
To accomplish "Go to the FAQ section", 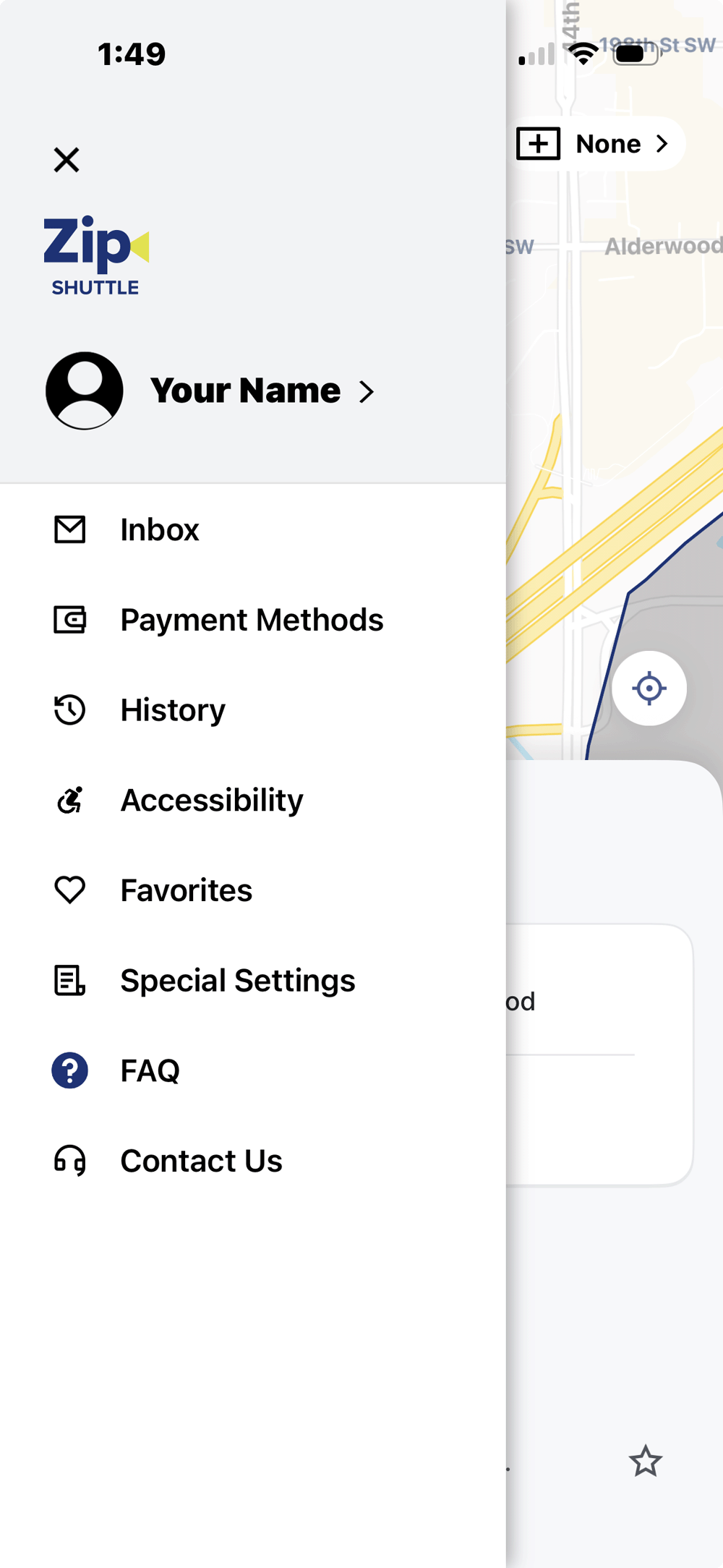I will 150,1070.
